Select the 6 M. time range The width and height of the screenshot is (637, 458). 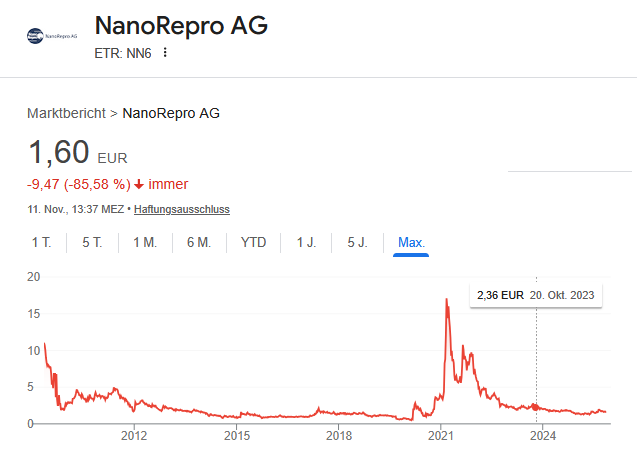(198, 243)
